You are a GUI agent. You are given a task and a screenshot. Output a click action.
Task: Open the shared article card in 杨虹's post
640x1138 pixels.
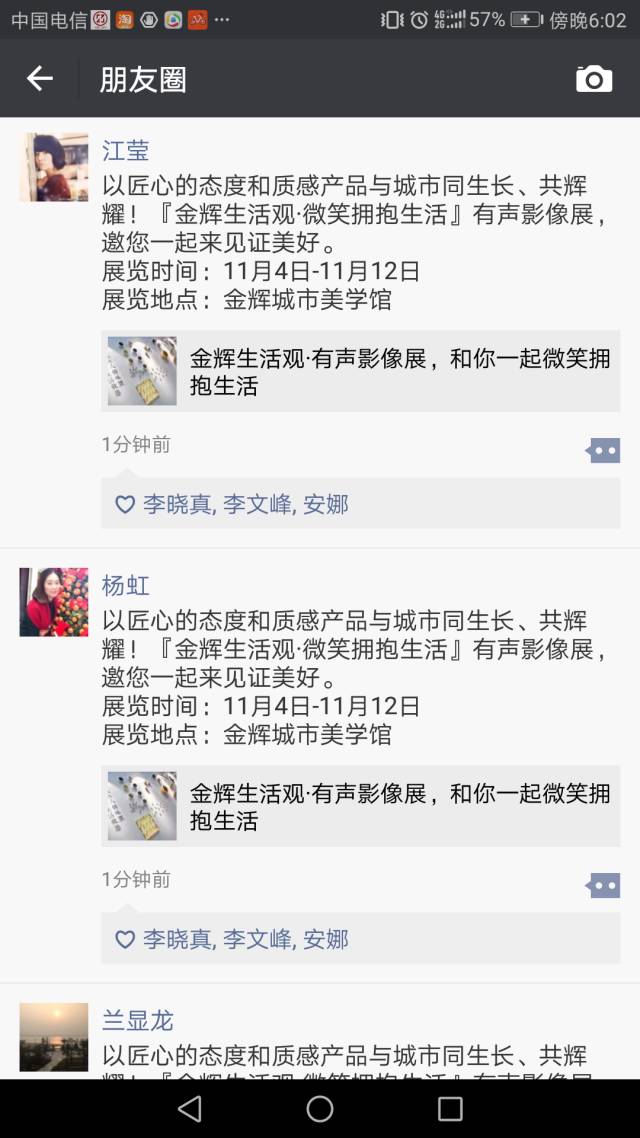point(361,806)
